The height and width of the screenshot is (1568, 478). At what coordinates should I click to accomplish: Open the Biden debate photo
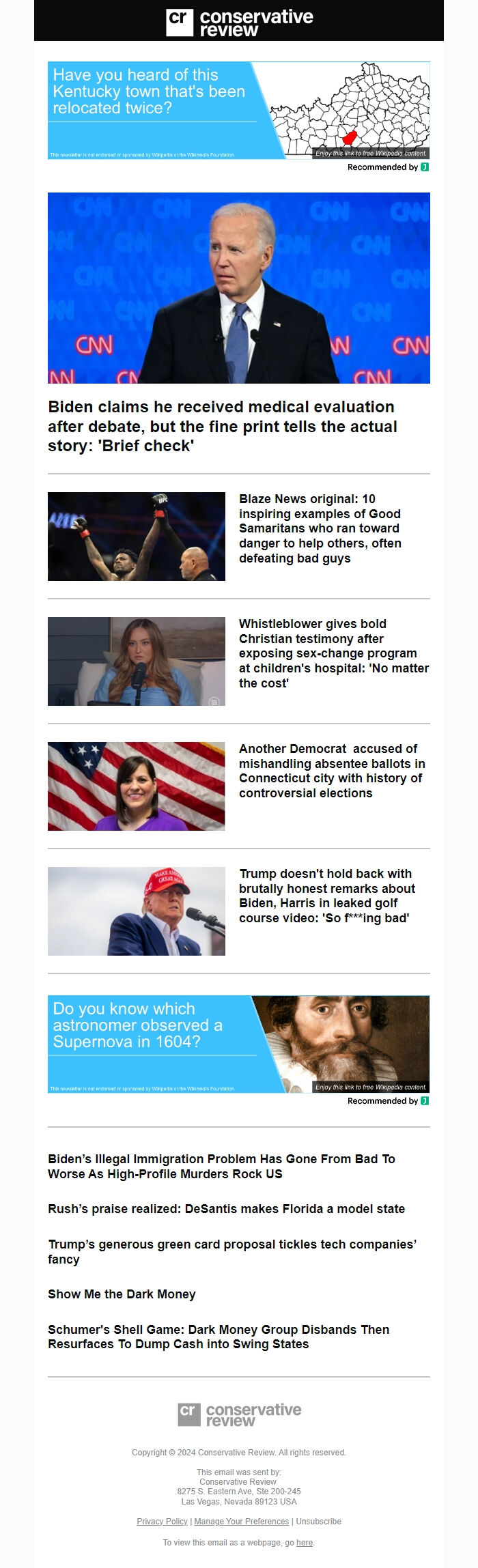pyautogui.click(x=238, y=287)
